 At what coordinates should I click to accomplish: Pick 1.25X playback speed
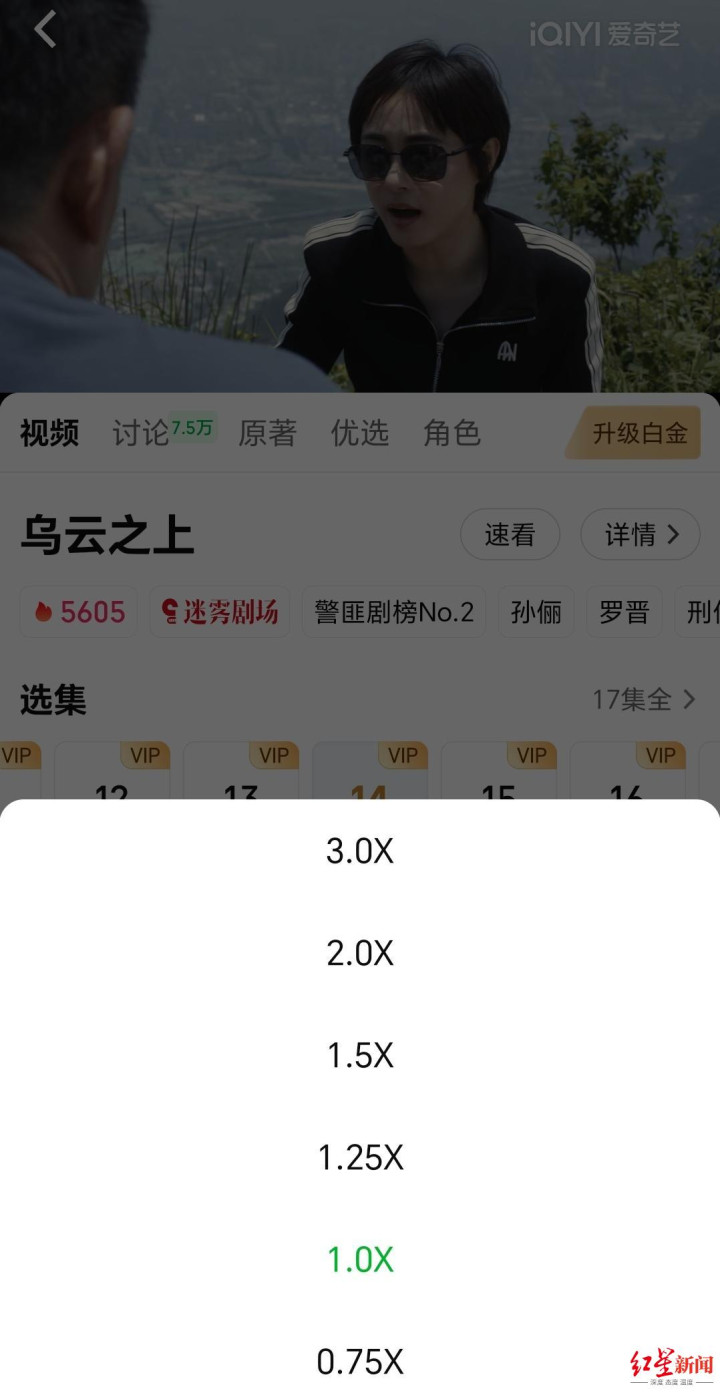click(360, 1157)
